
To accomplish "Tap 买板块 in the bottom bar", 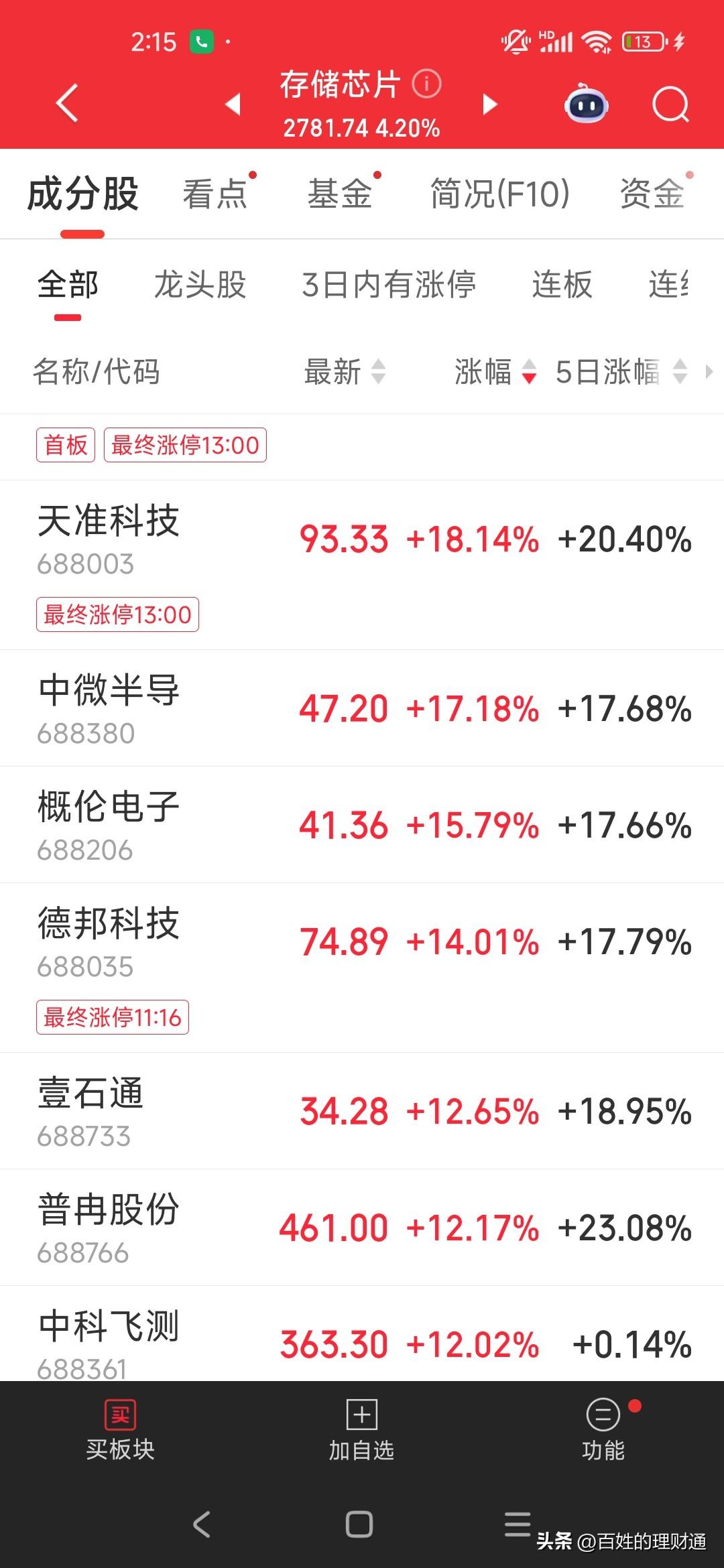I will coord(121,1430).
